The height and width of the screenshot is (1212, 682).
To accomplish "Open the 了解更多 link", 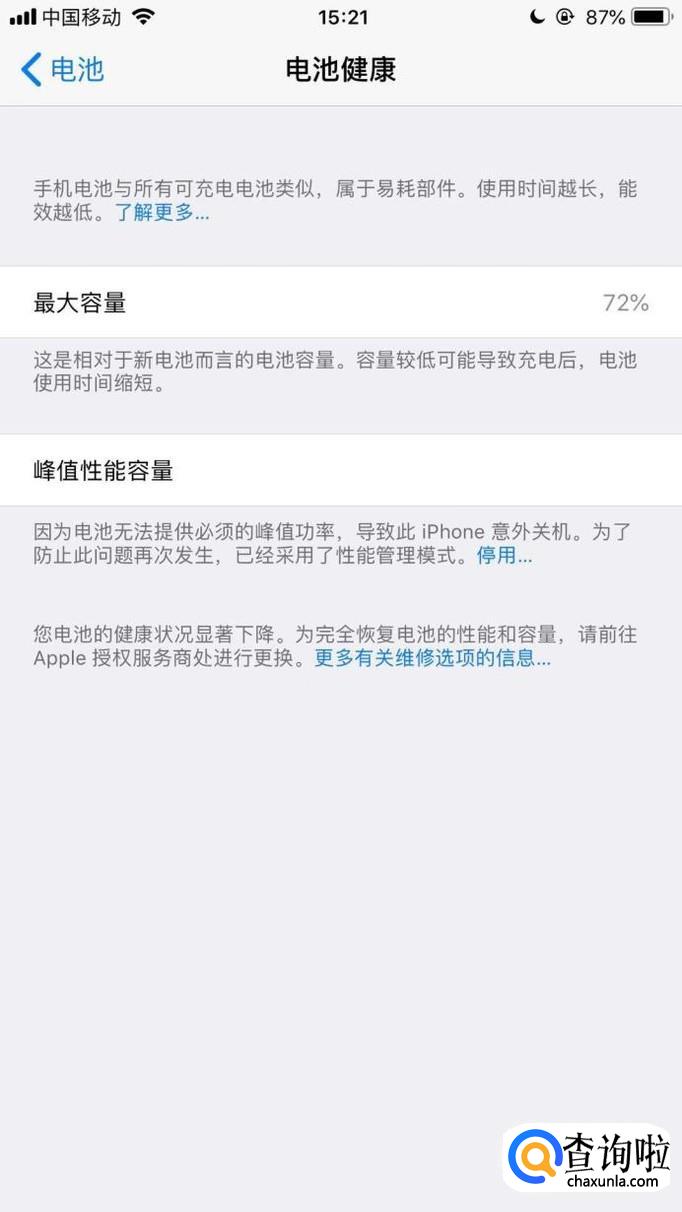I will tap(162, 213).
